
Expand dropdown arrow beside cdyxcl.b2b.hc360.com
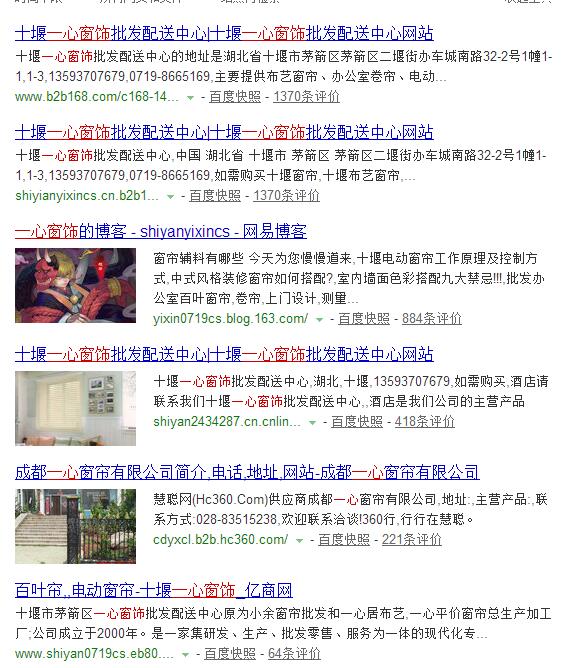coord(300,541)
